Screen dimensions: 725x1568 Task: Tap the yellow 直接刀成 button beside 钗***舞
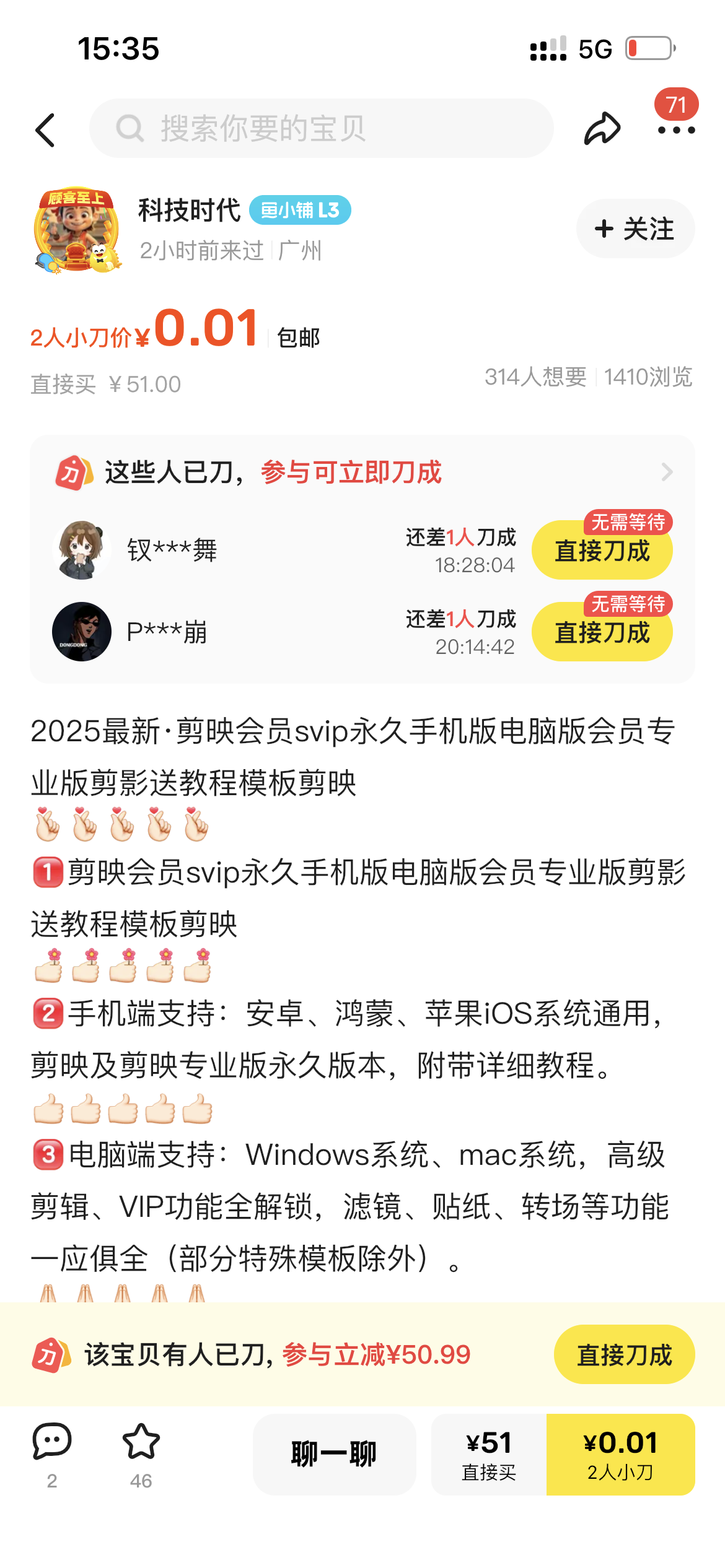[x=602, y=550]
